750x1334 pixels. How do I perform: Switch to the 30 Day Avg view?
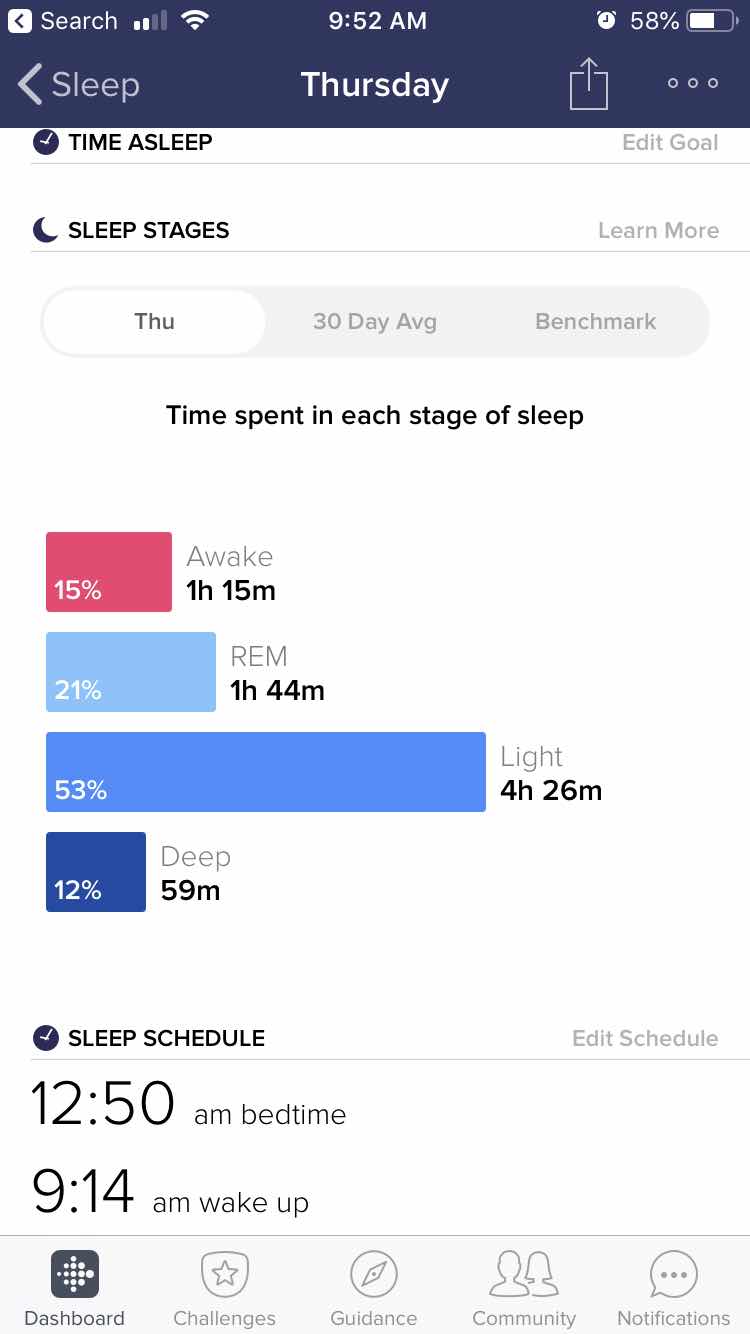[375, 322]
